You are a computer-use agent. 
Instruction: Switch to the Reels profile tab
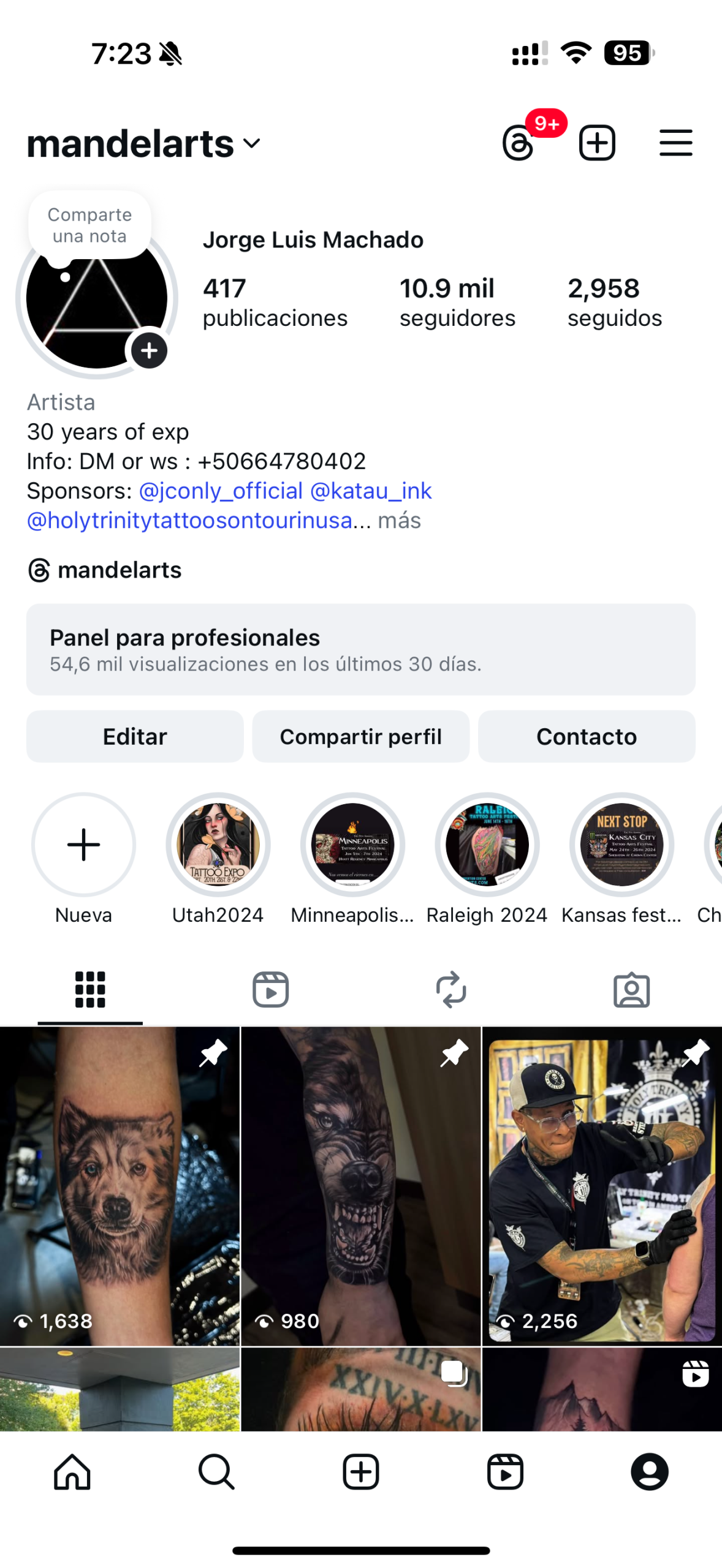270,989
